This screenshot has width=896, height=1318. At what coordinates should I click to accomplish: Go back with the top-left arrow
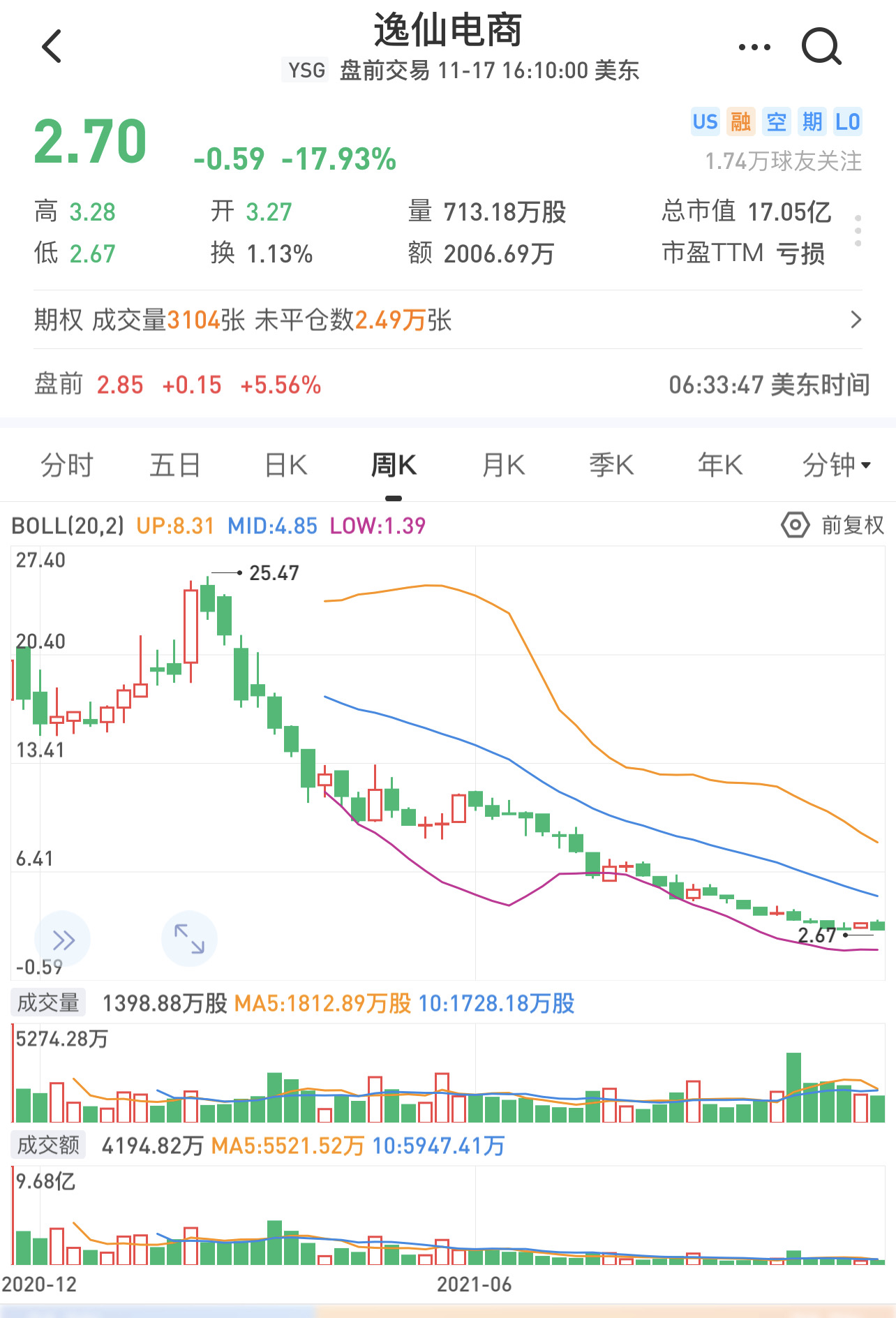click(52, 47)
